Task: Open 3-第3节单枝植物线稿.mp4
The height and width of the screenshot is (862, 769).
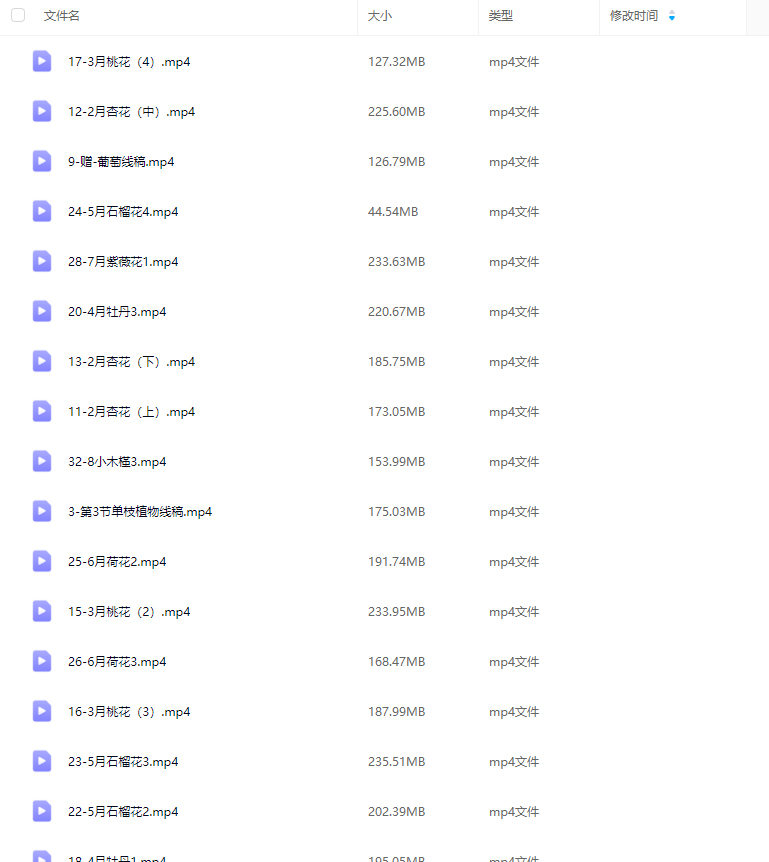Action: [140, 512]
